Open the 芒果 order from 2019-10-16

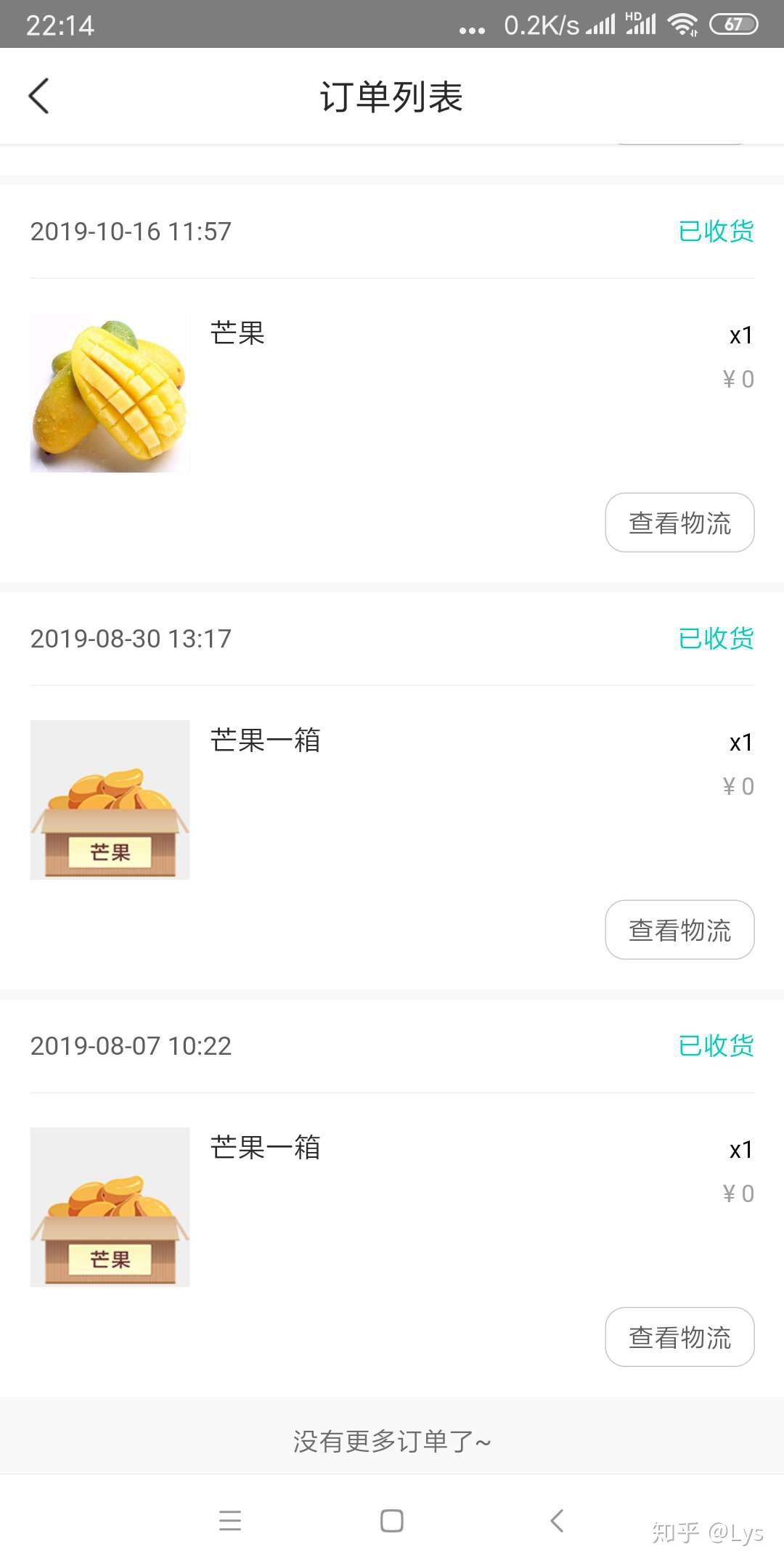[x=392, y=393]
